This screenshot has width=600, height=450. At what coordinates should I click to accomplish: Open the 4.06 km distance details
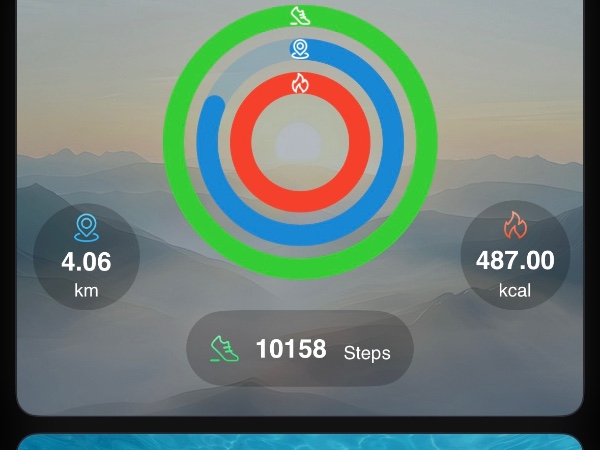86,256
